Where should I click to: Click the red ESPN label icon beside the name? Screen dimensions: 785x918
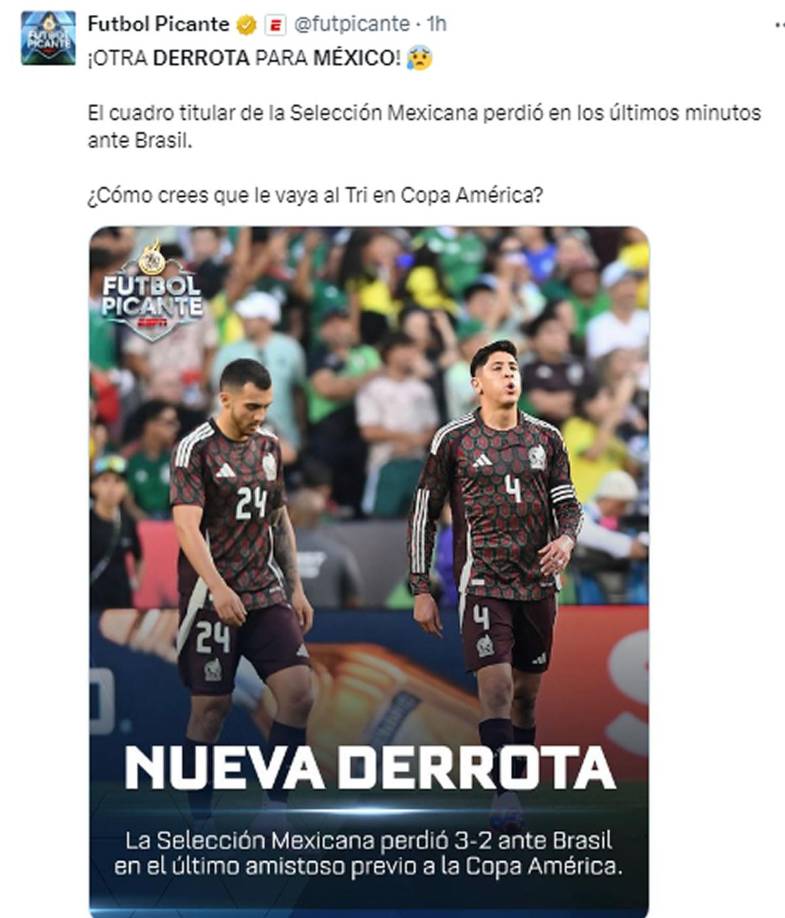tap(274, 23)
